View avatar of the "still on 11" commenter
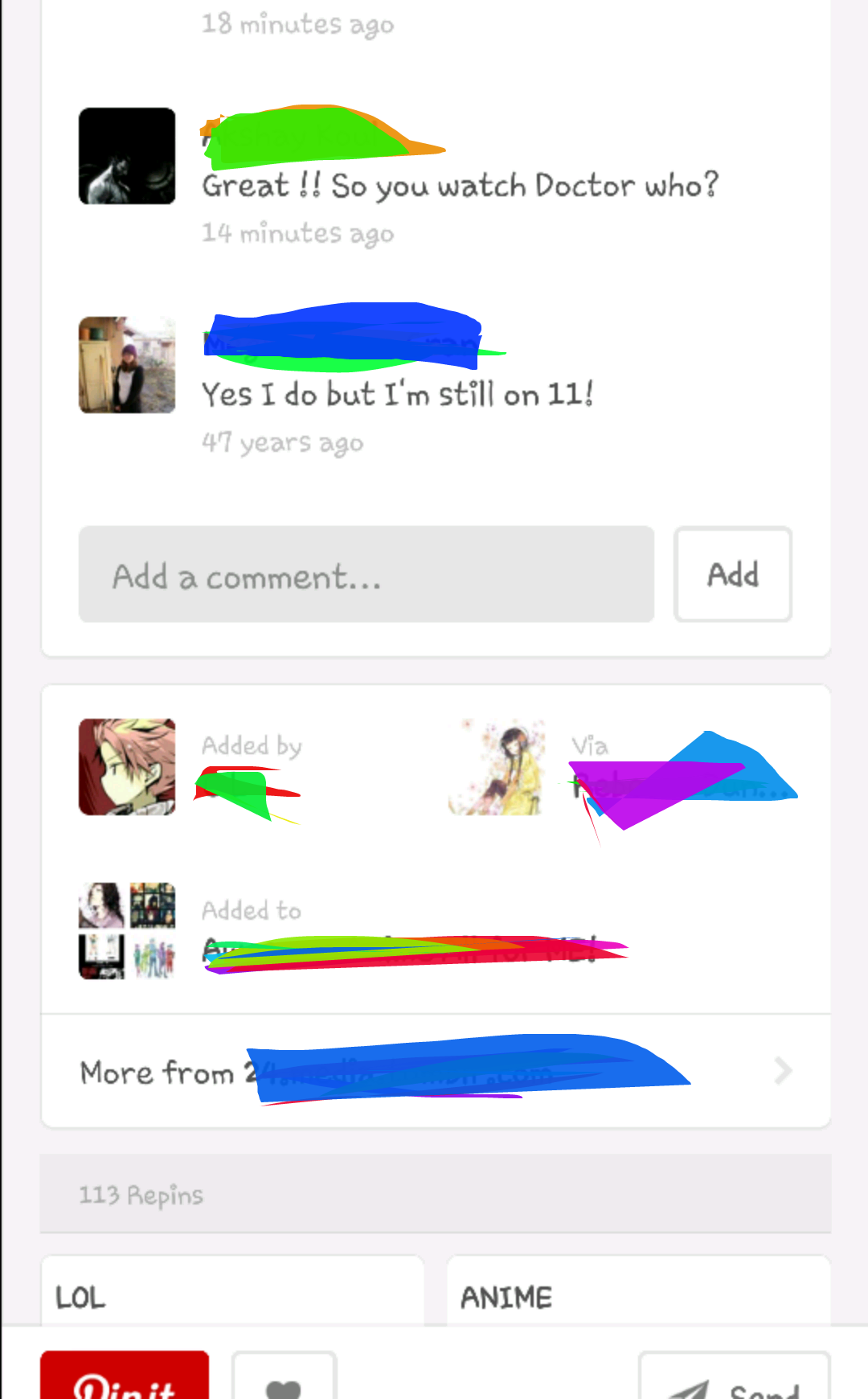The height and width of the screenshot is (1399, 868). coord(127,365)
